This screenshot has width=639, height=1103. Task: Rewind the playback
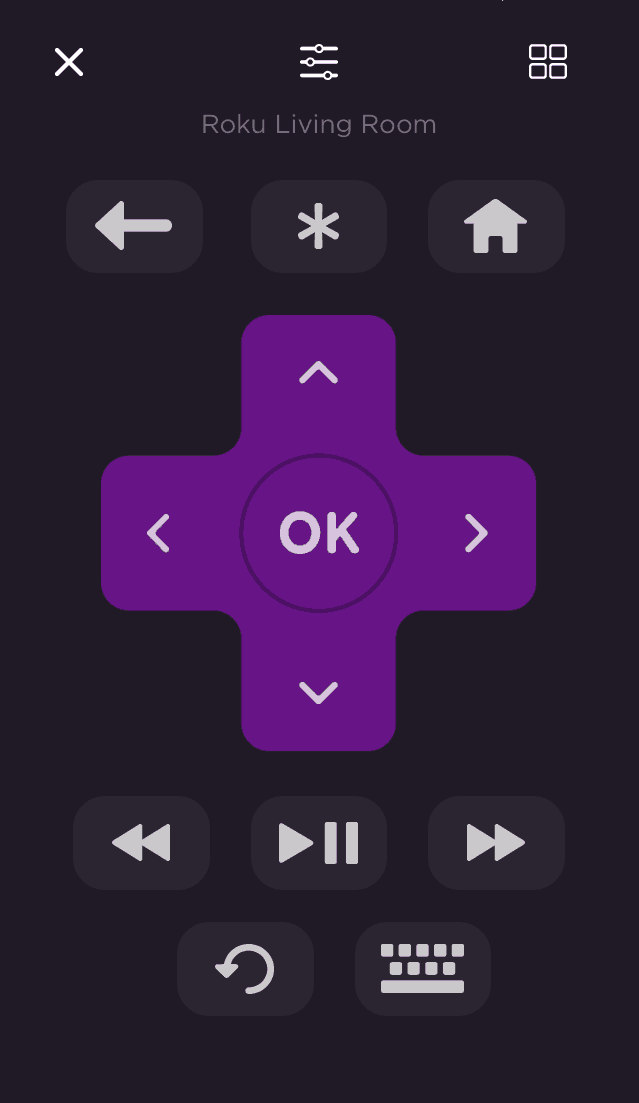coord(141,843)
